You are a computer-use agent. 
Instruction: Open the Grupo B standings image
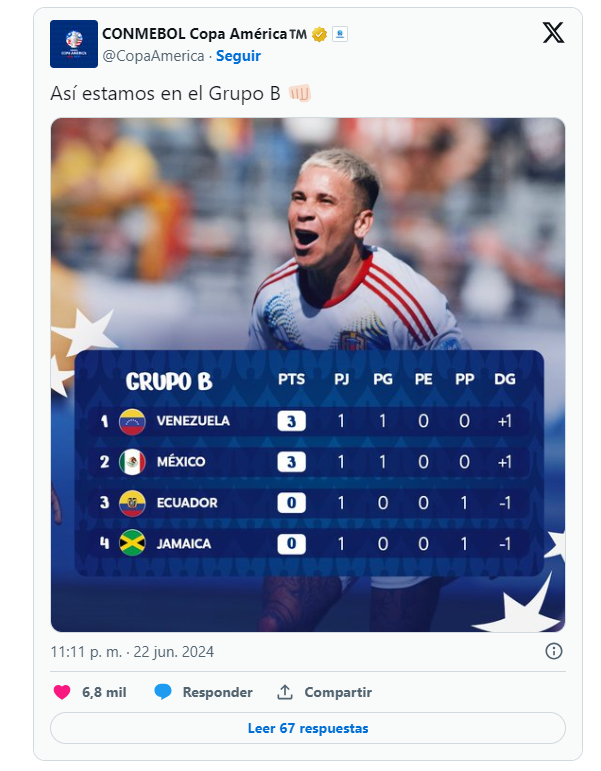[308, 374]
